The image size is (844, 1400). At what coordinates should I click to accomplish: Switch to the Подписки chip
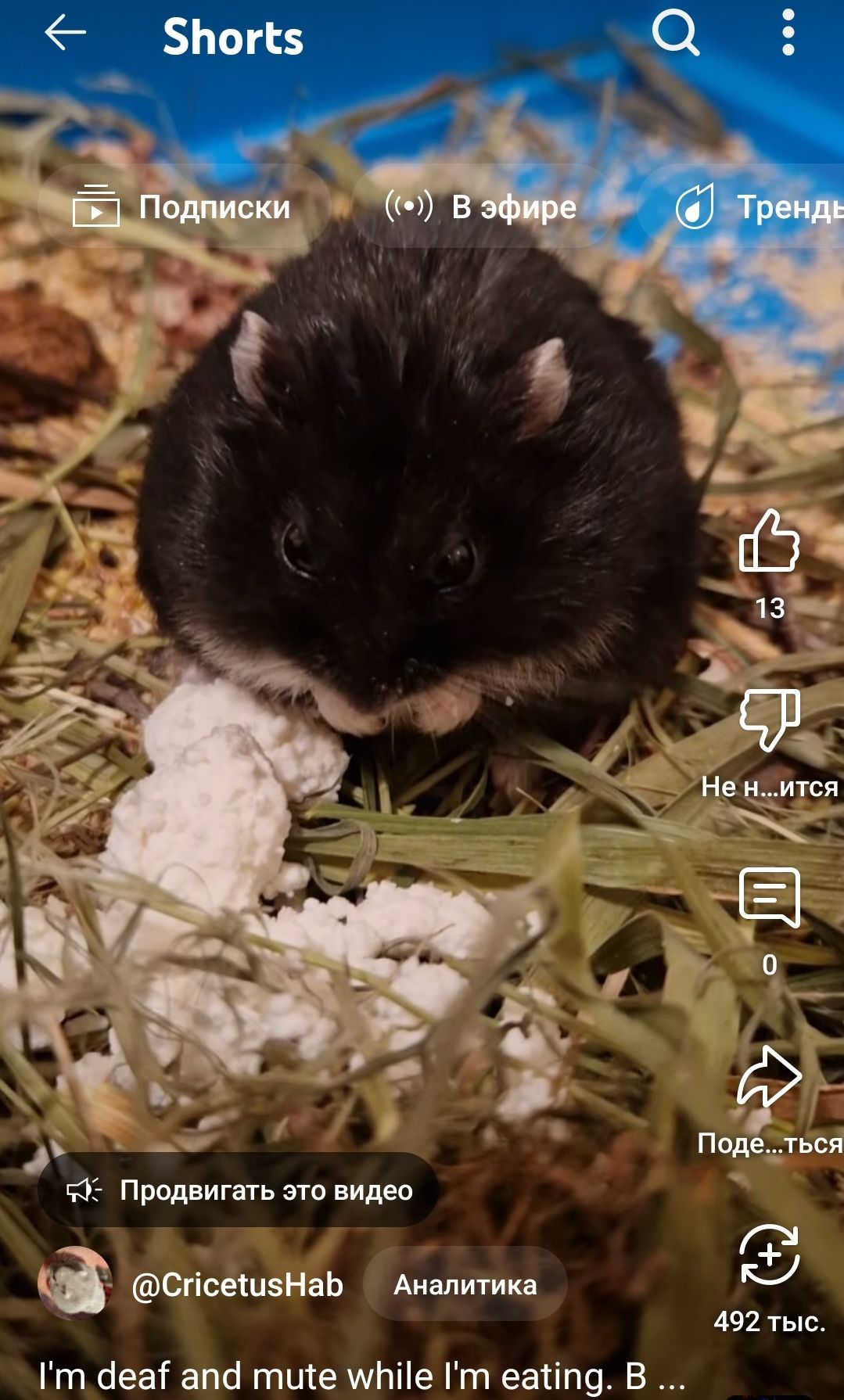point(182,207)
